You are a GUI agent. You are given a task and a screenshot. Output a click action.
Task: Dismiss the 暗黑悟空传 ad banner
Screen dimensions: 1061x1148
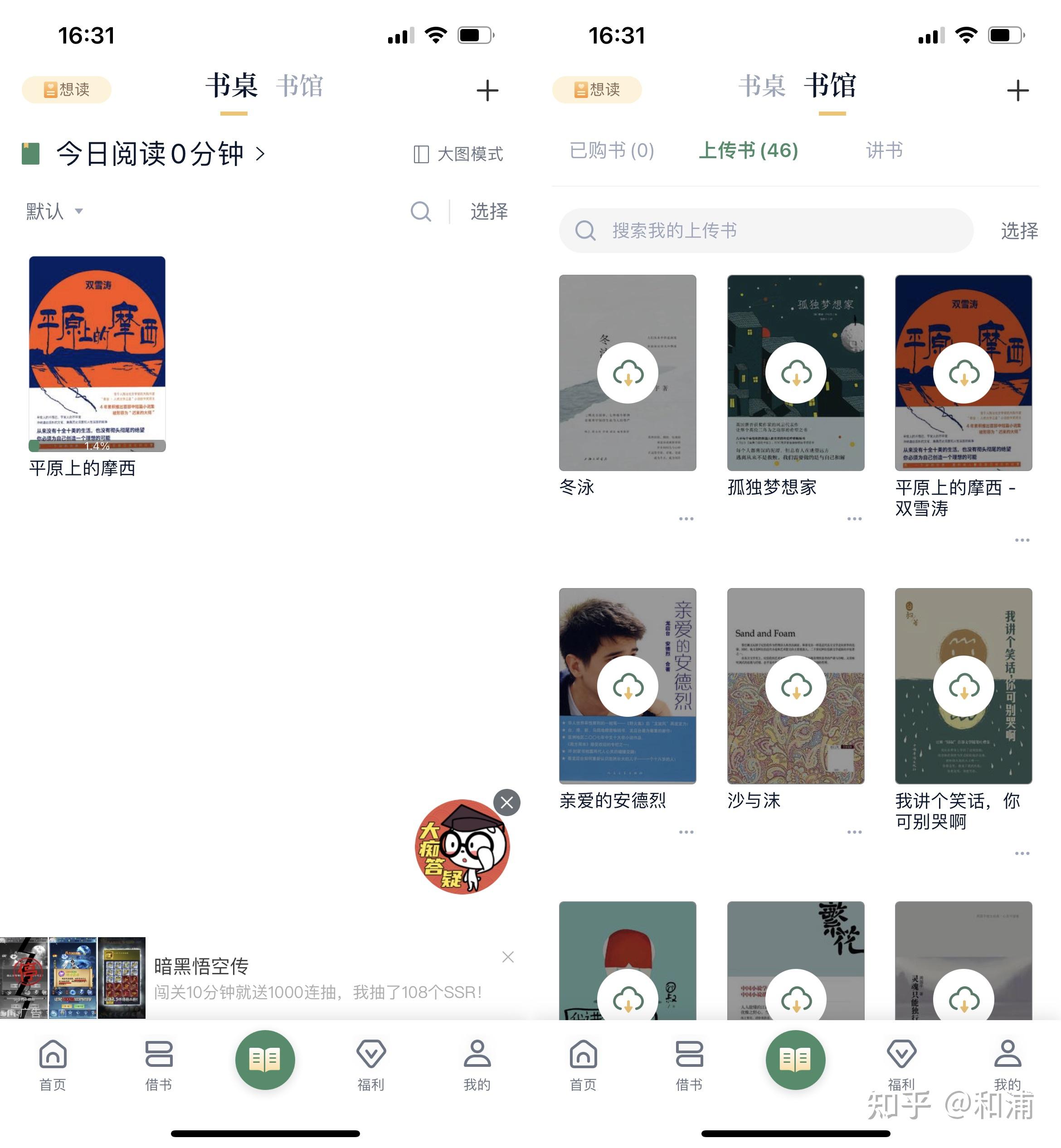pos(507,957)
